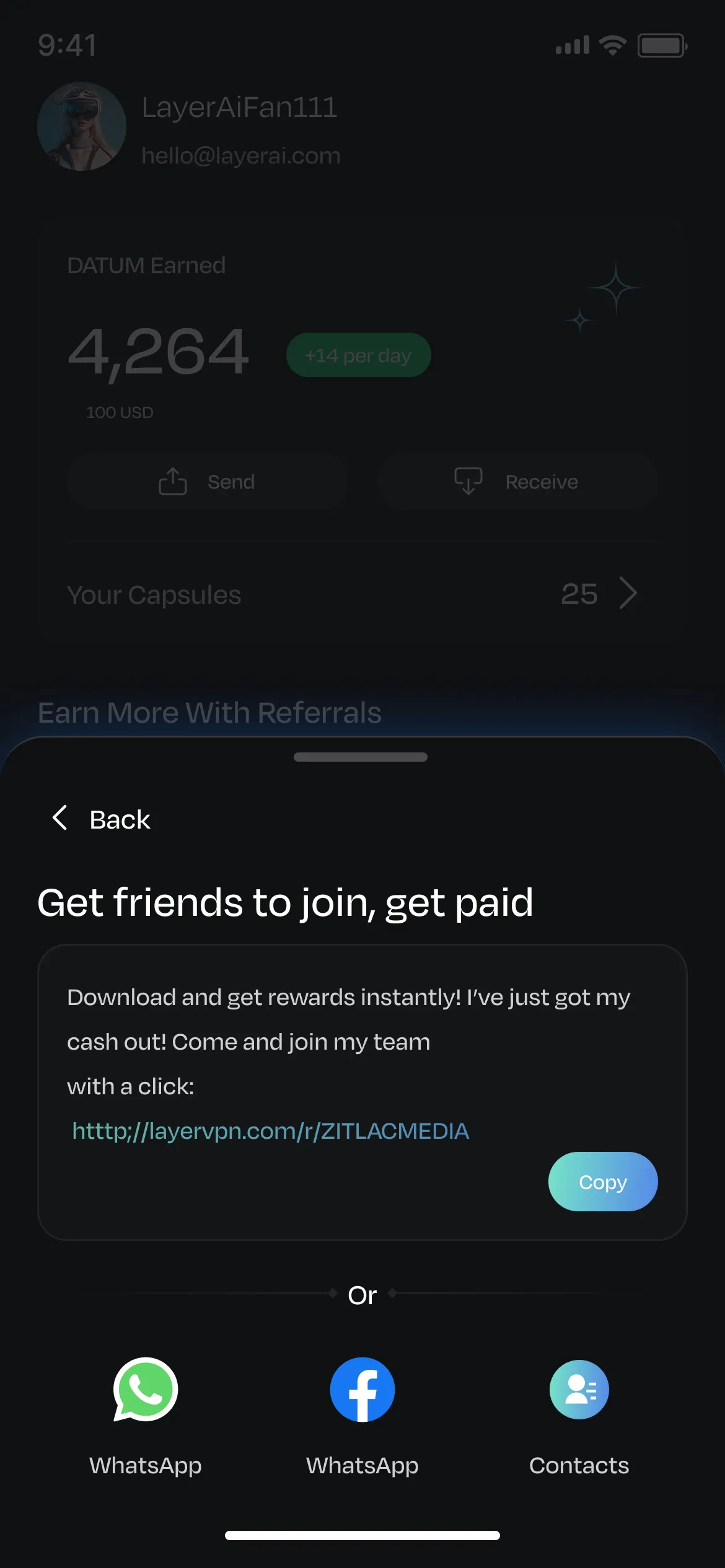Copy the referral invite message
Screen dimensions: 725x1568
pyautogui.click(x=602, y=1182)
